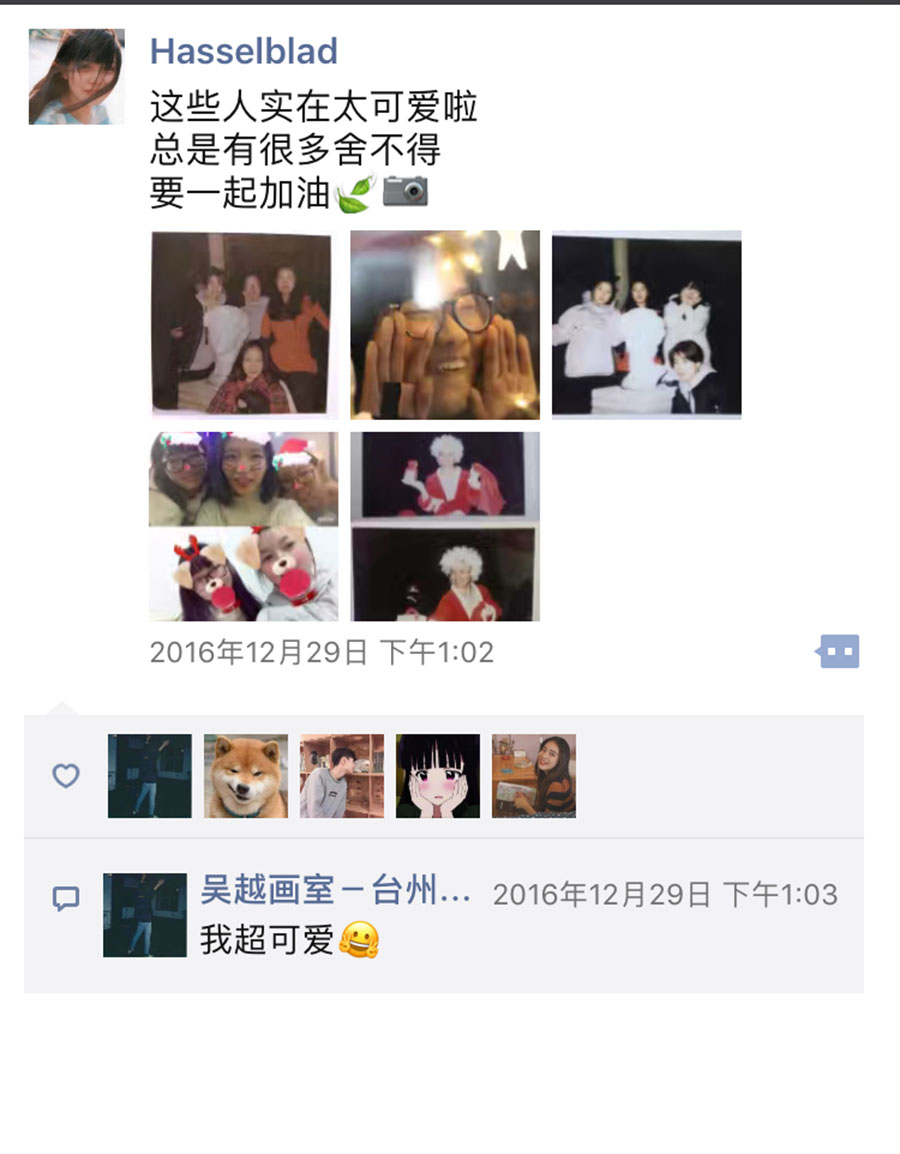Open the commenter's avatar beside 我超可爱
The image size is (900, 1154).
point(145,915)
